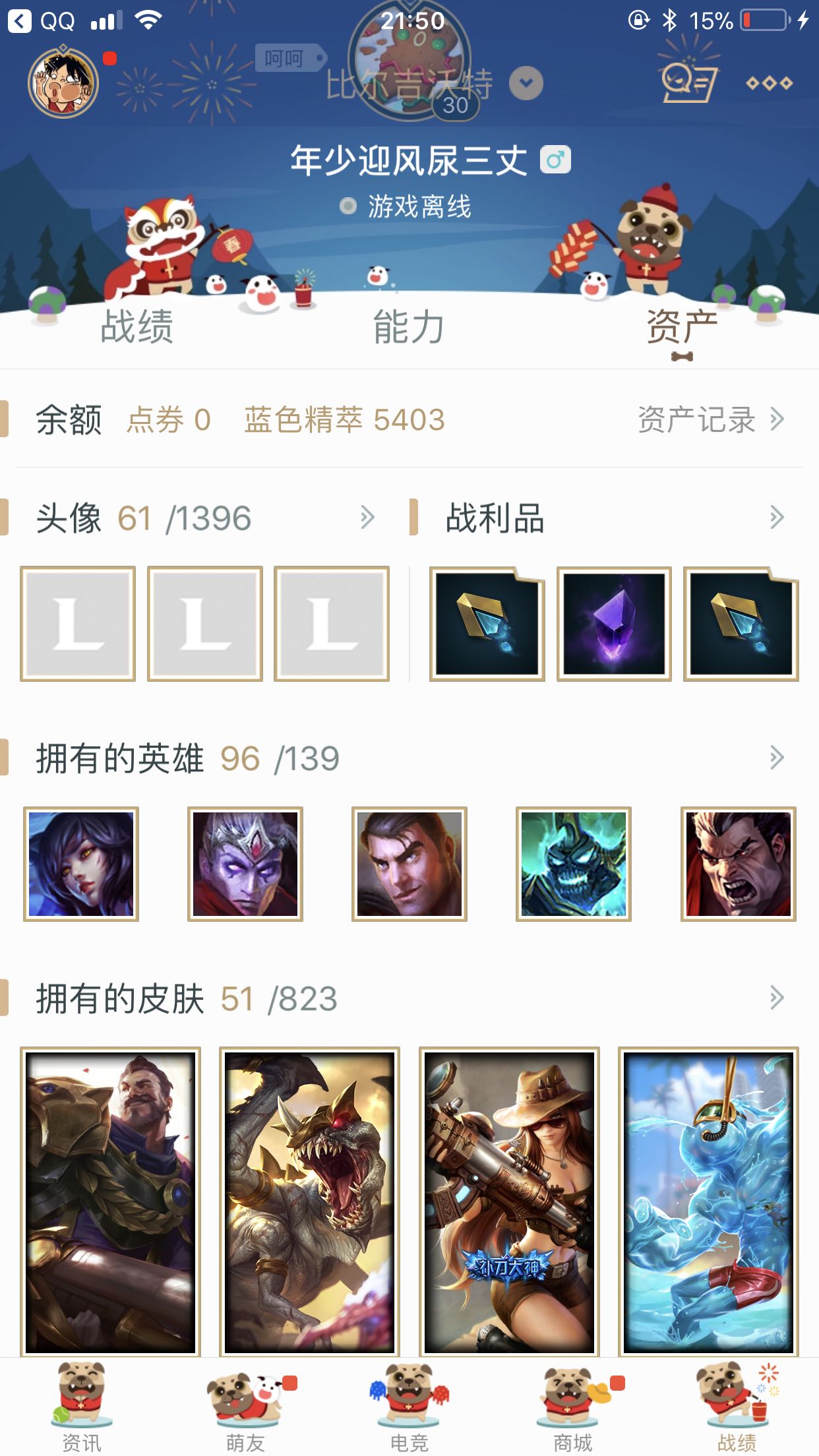The width and height of the screenshot is (819, 1456).
Task: Open the green skull-faced champion portrait
Action: coord(573,864)
